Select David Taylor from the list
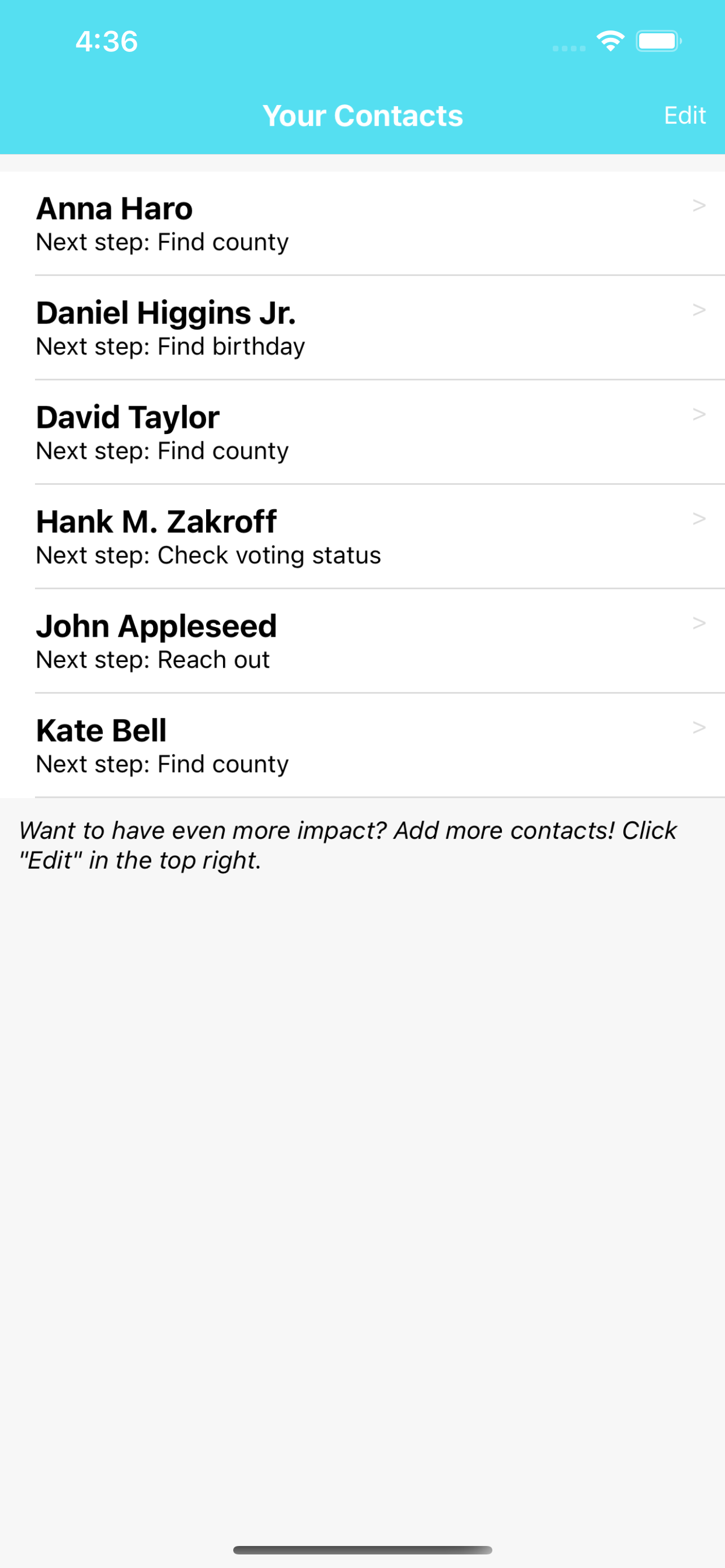The image size is (725, 1568). coord(362,432)
